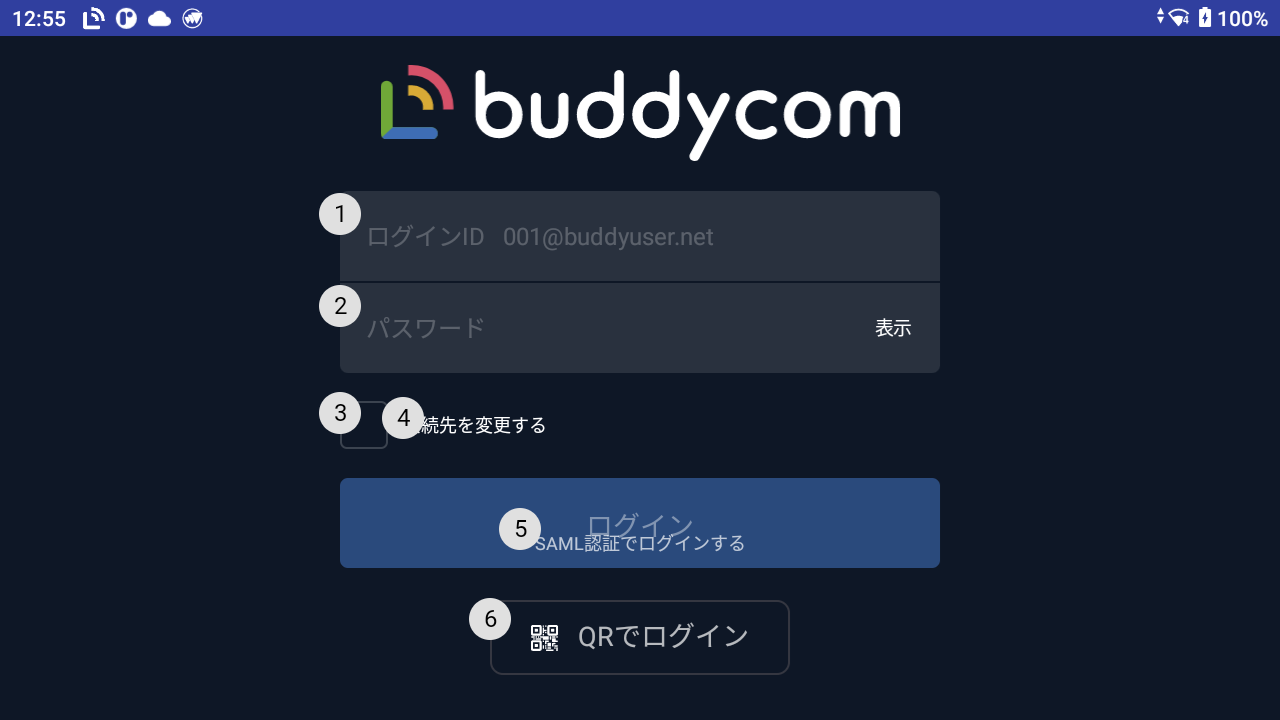Open QRでログイン option
Screen dimensions: 1280x720
[x=640, y=637]
